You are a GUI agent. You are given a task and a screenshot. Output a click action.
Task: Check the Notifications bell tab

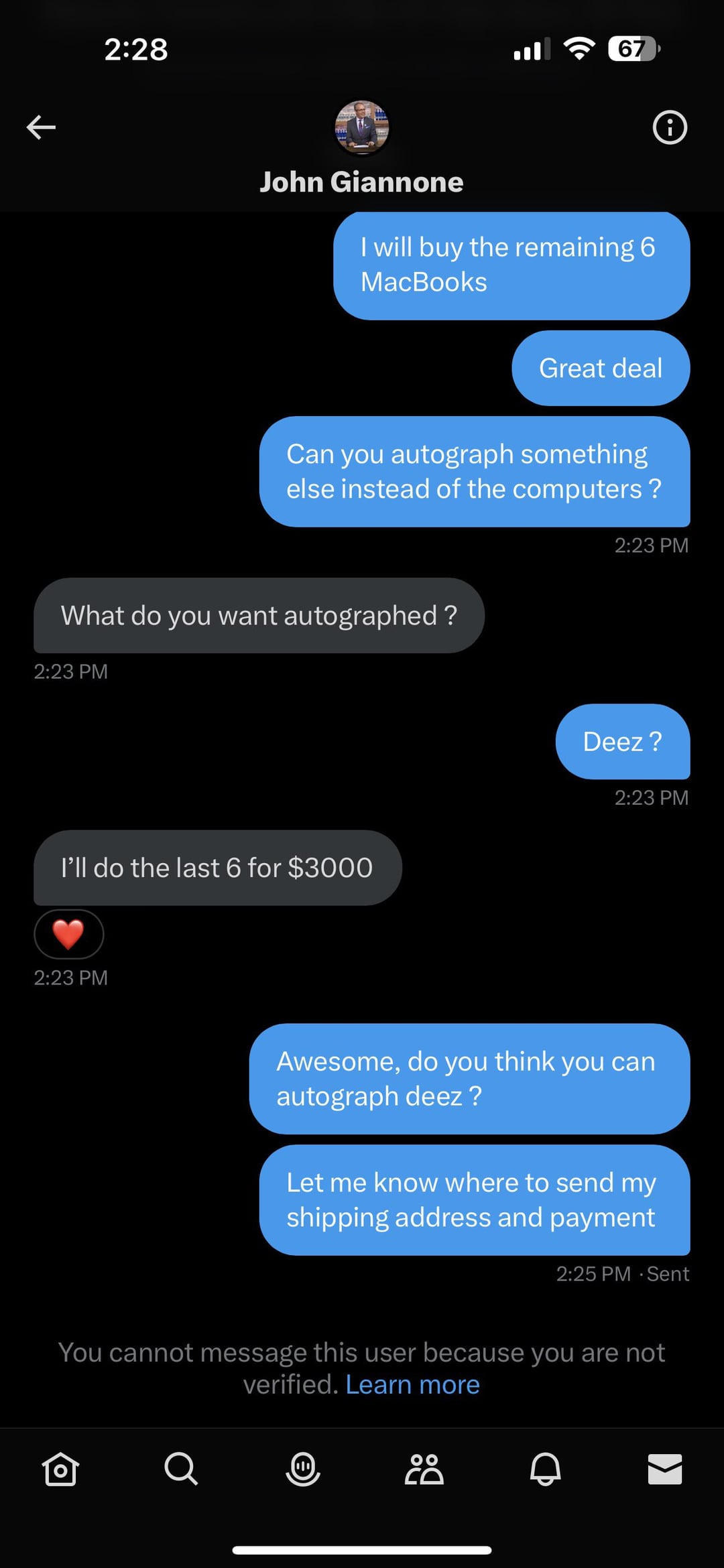pos(545,1469)
